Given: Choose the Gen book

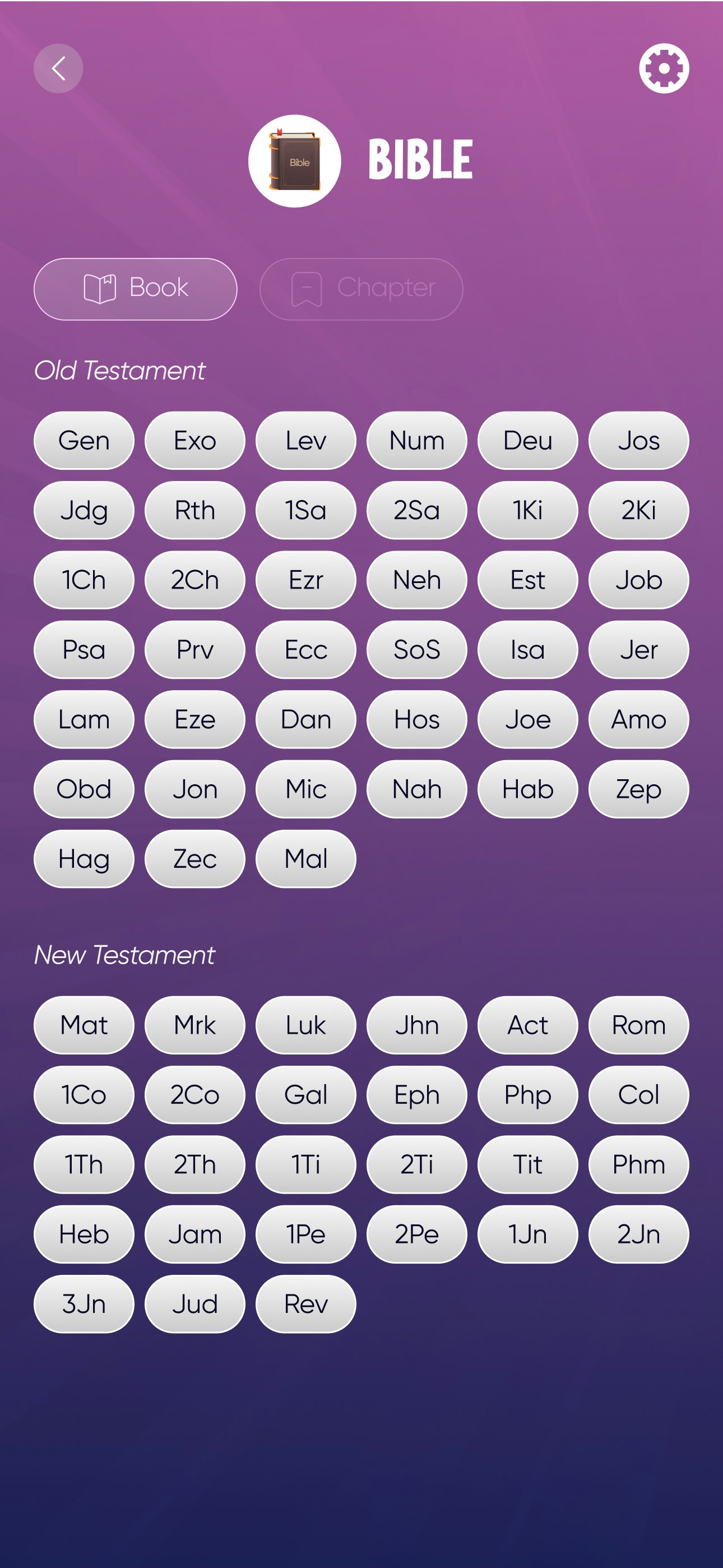Looking at the screenshot, I should tap(84, 440).
